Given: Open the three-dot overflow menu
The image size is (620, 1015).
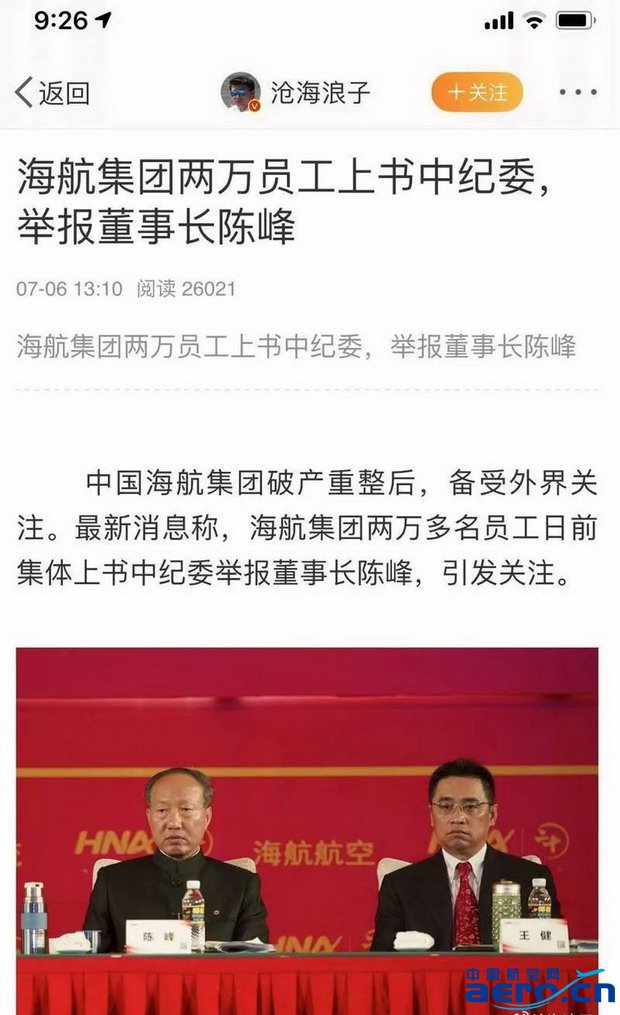Looking at the screenshot, I should click(x=578, y=93).
